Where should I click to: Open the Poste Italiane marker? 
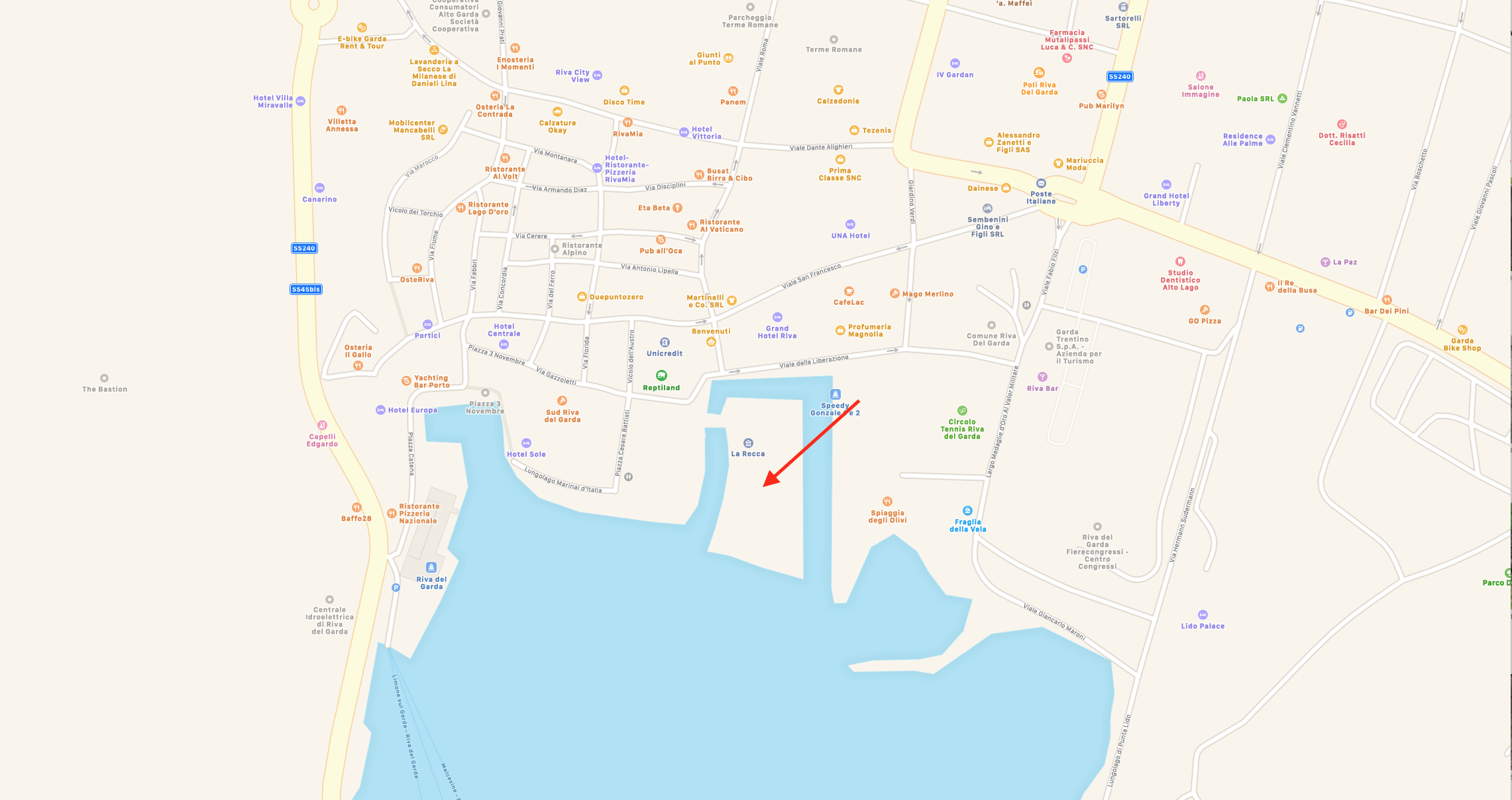(1041, 184)
